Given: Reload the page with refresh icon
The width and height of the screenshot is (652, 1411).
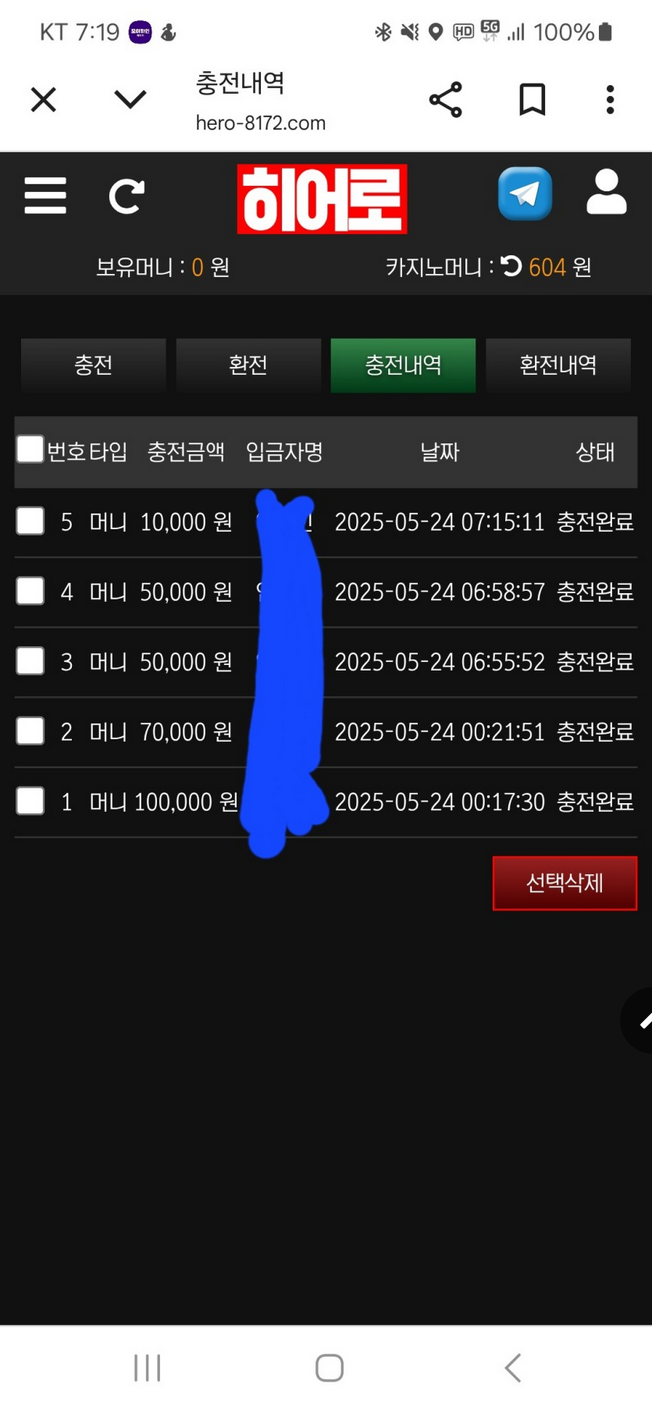Looking at the screenshot, I should (x=127, y=196).
